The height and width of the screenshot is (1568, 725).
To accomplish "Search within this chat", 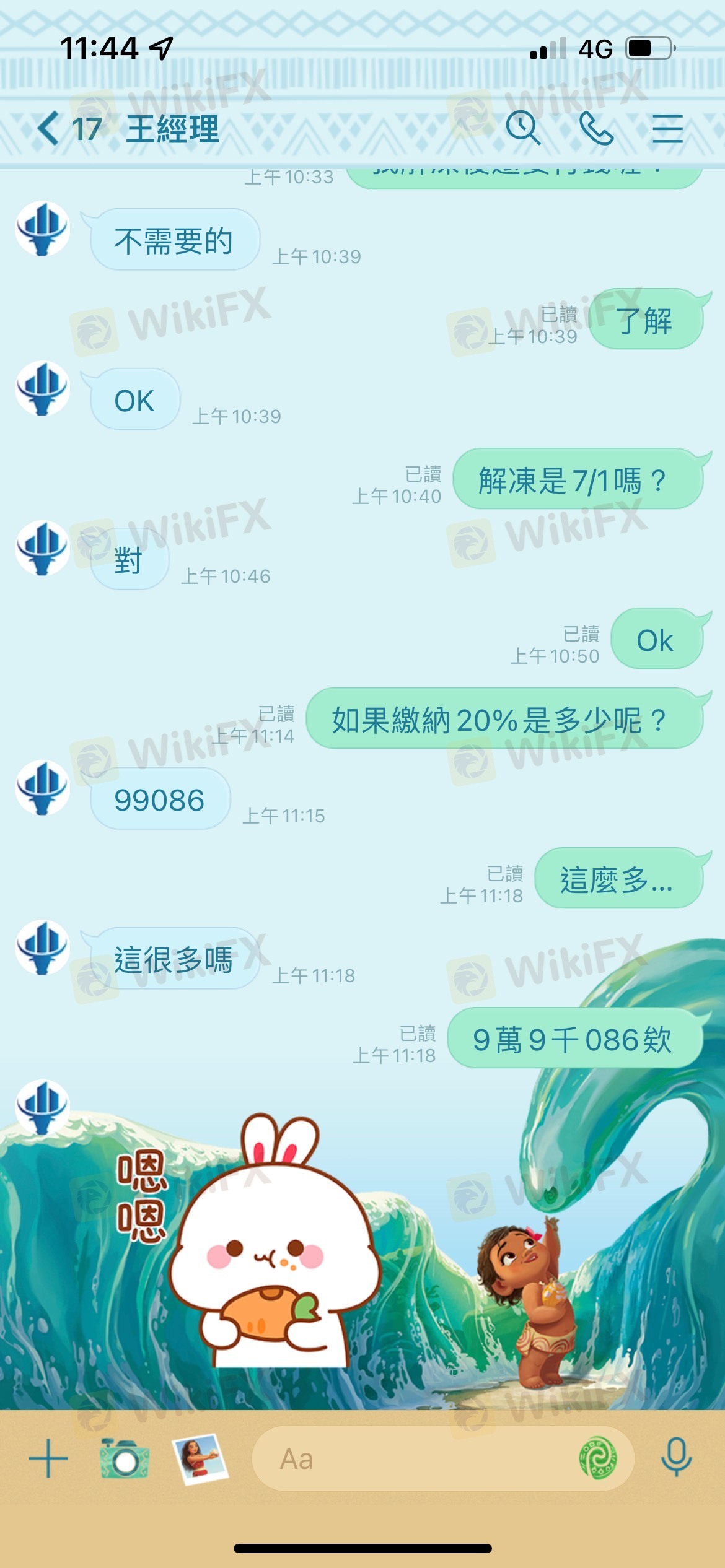I will tap(522, 129).
